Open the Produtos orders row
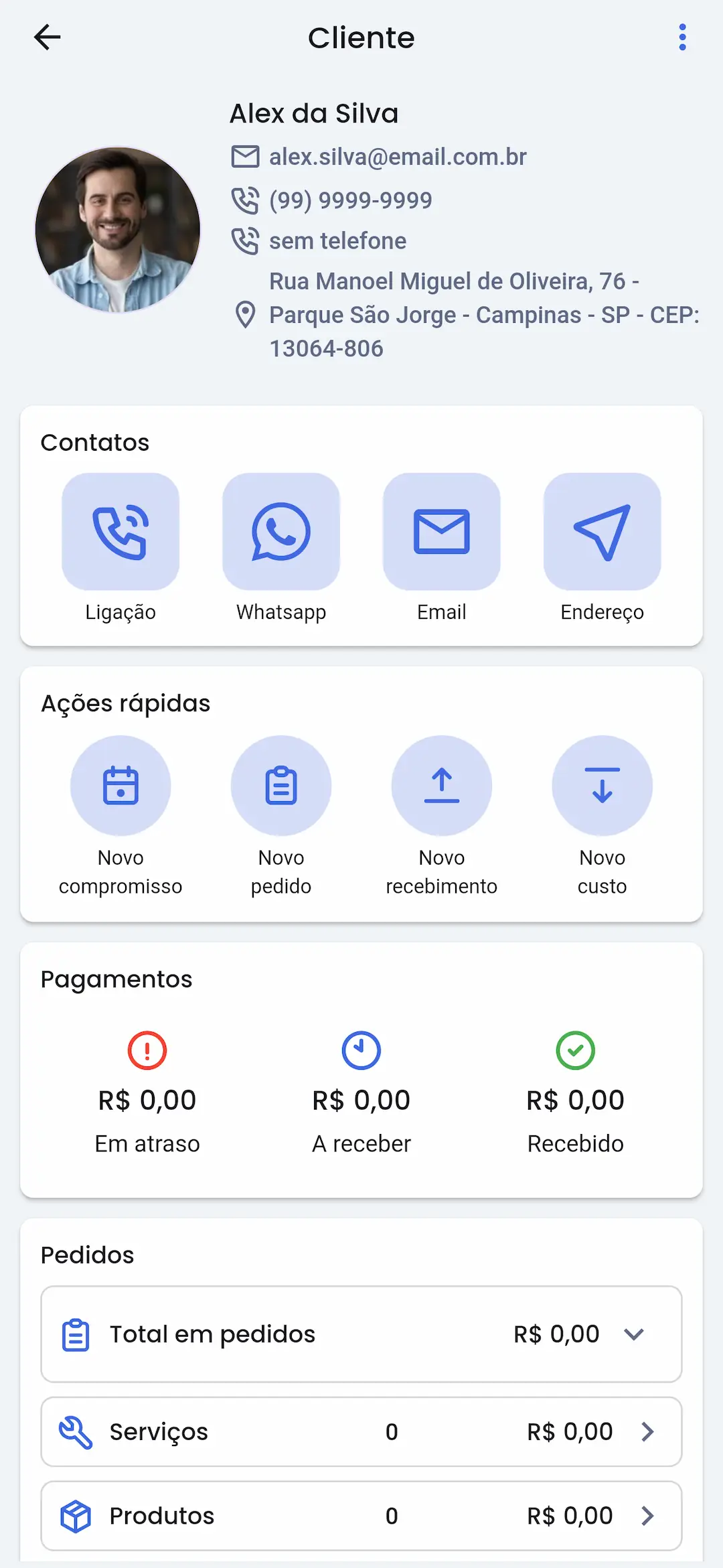Image resolution: width=723 pixels, height=1568 pixels. (361, 1516)
